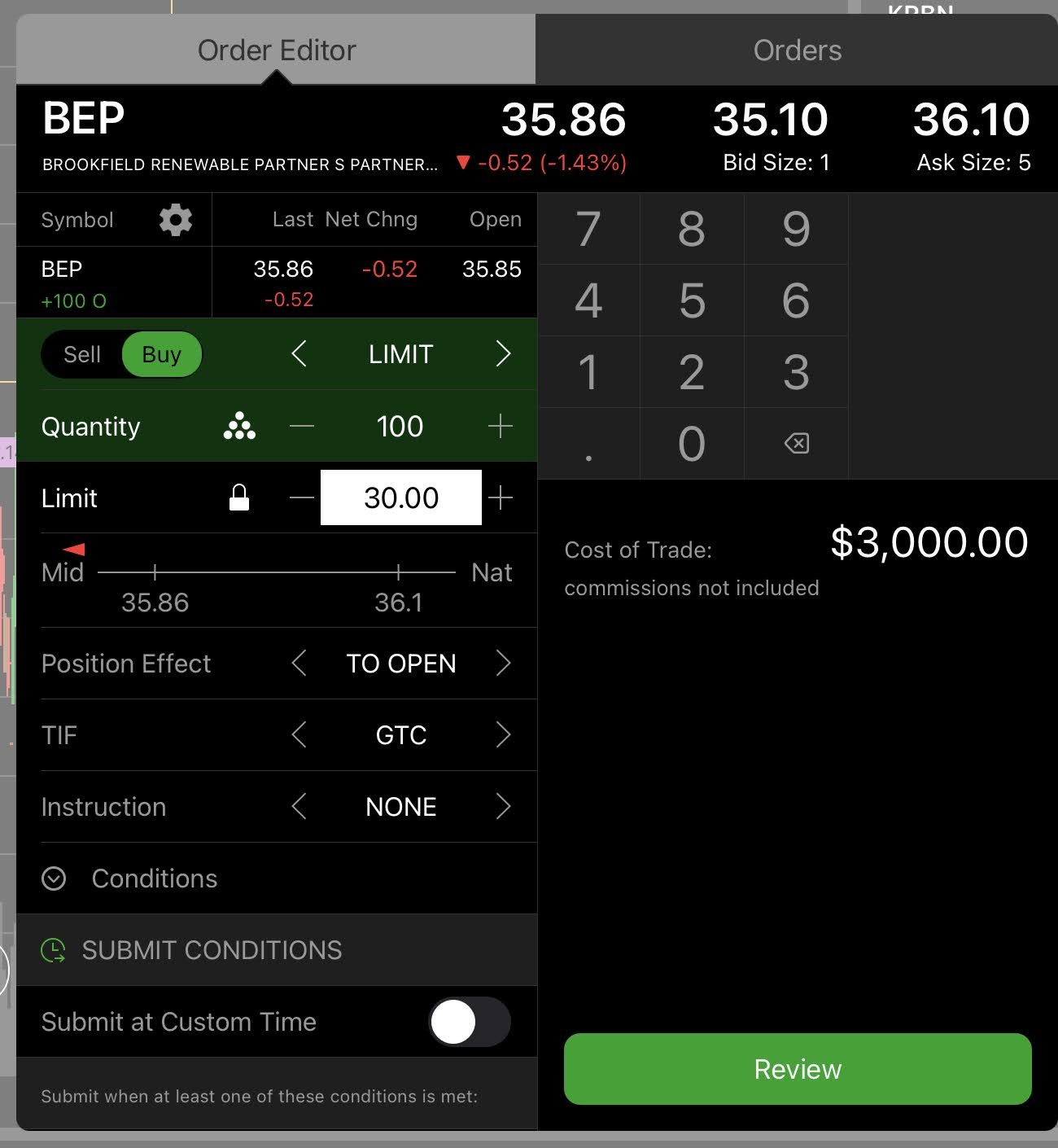Select Sell in the Sell/Buy toggle
This screenshot has height=1148, width=1058.
click(82, 355)
